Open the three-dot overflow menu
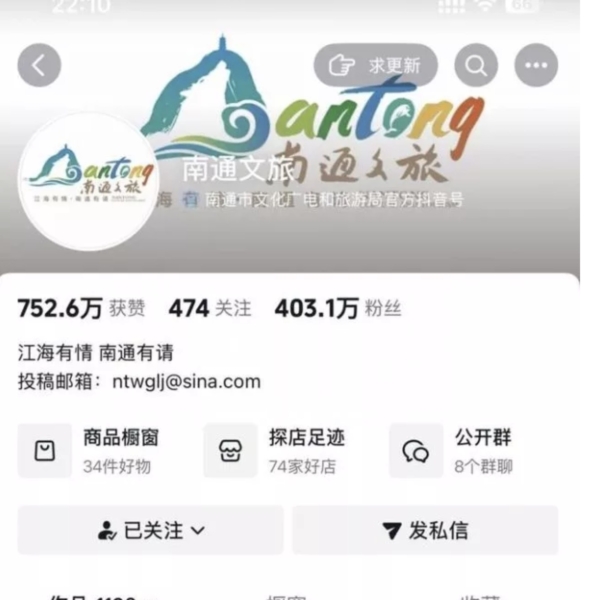The height and width of the screenshot is (600, 600). tap(536, 66)
